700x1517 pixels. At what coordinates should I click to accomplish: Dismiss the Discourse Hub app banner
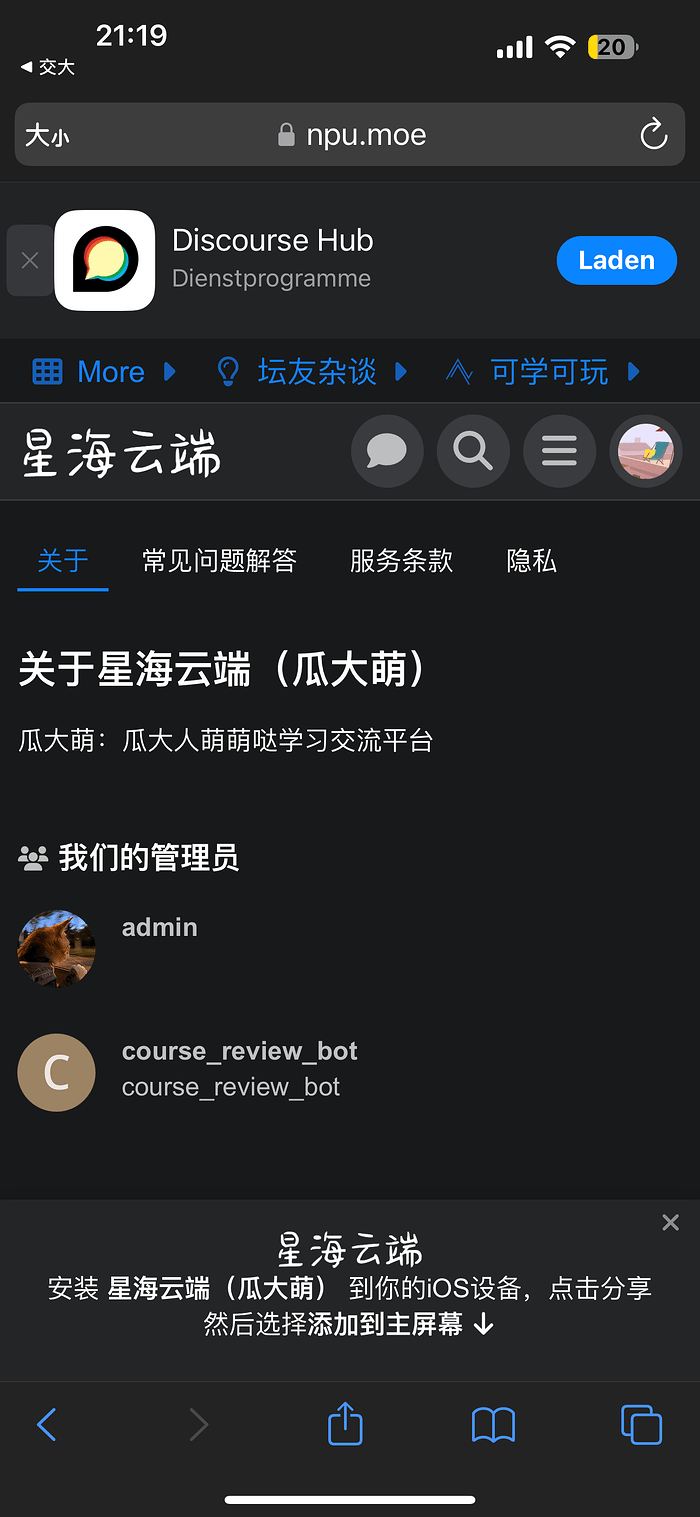pyautogui.click(x=30, y=260)
